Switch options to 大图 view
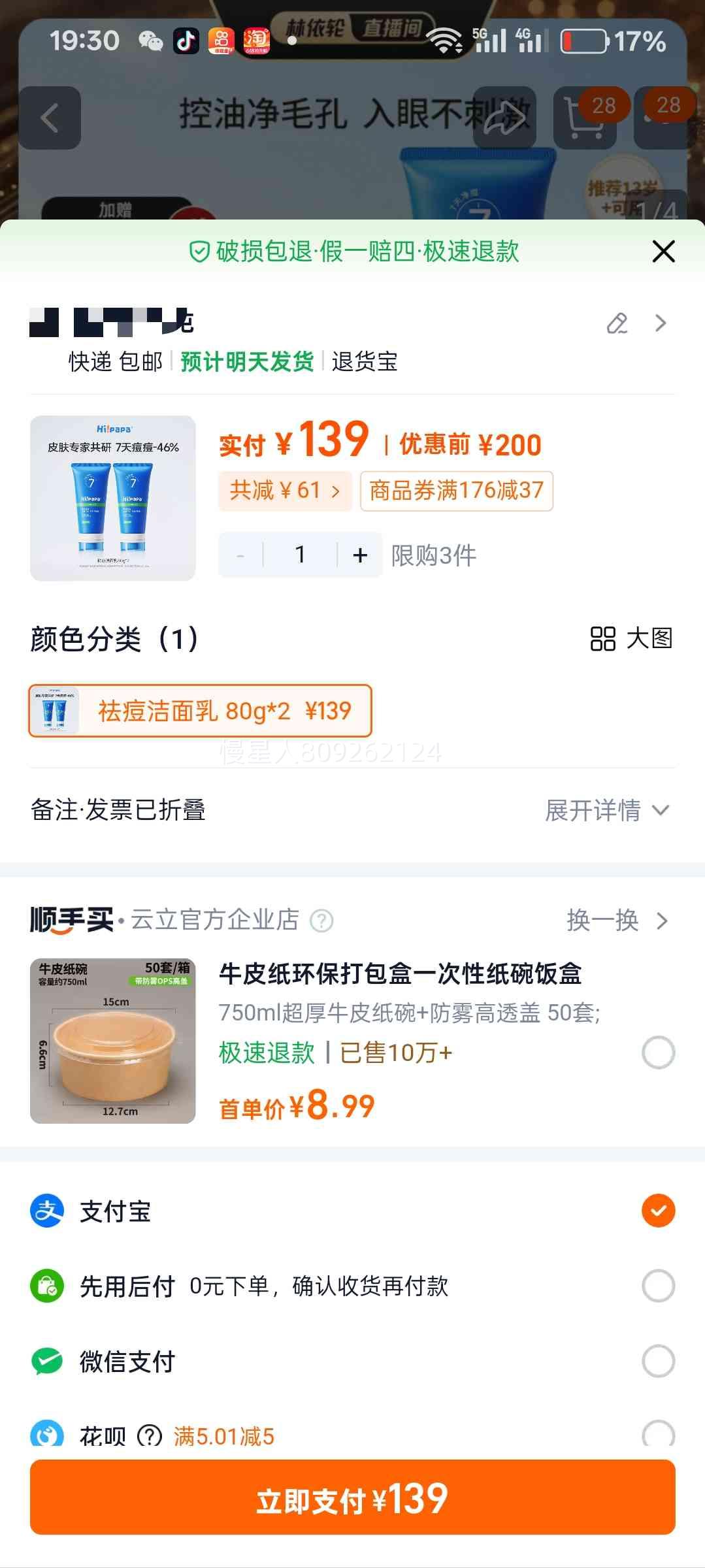Screen dimensions: 705x1568 (x=631, y=639)
